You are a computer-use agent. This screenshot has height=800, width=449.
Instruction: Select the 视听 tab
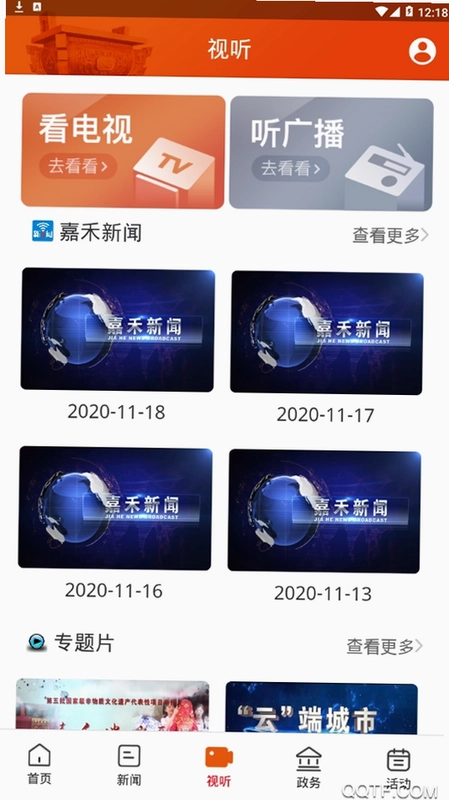tap(219, 766)
